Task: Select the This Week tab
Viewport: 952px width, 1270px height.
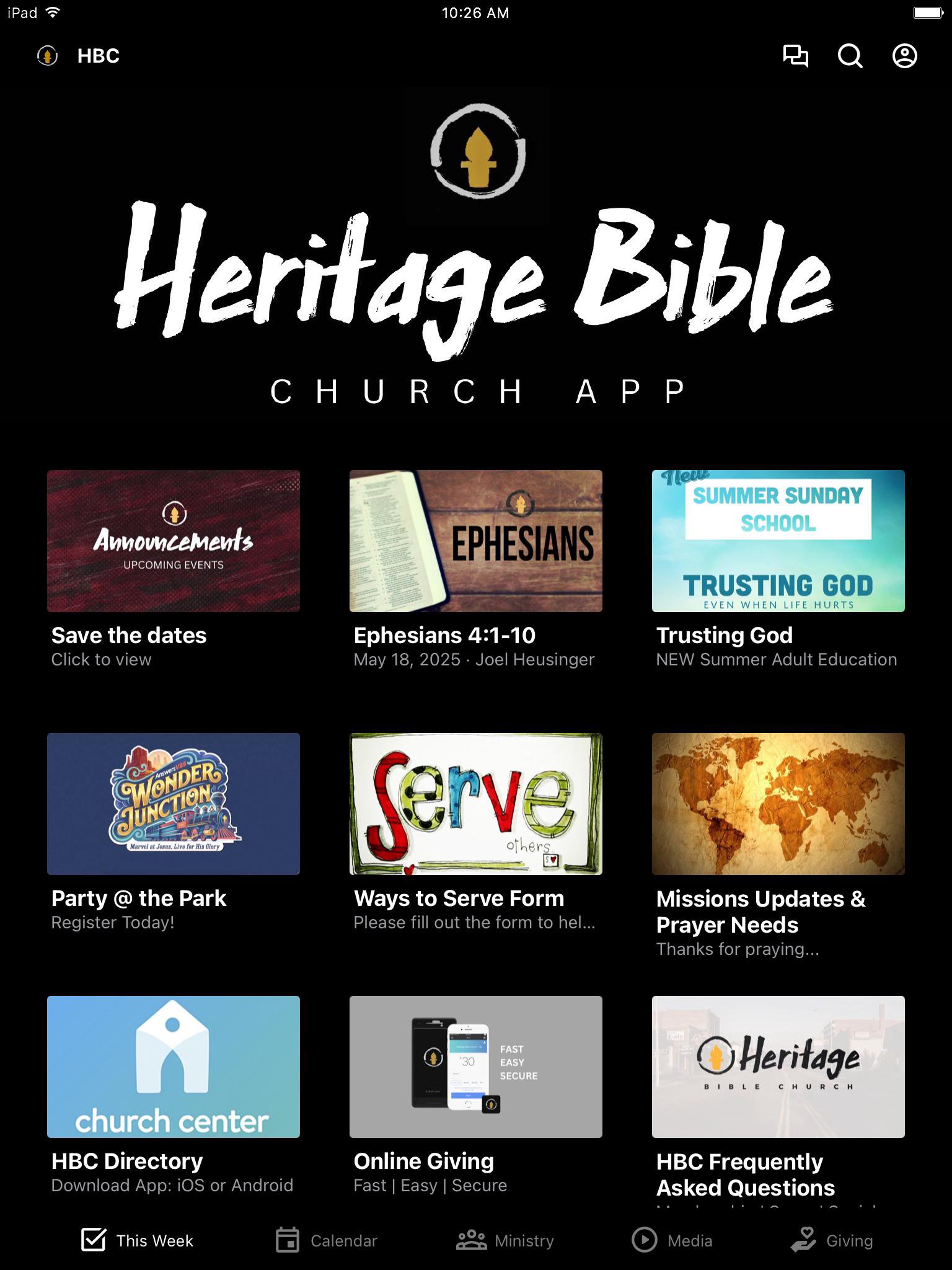Action: pos(137,1240)
